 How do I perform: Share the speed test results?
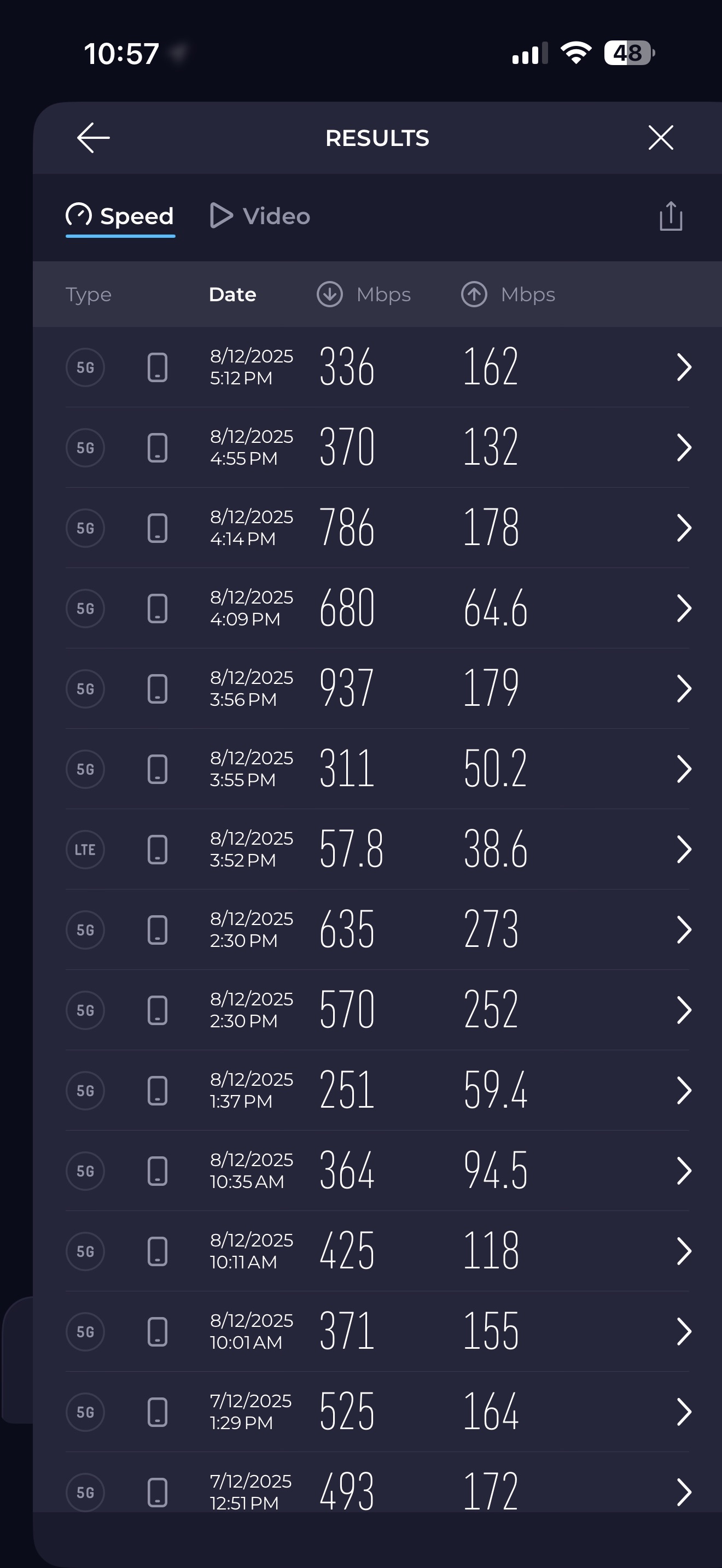(670, 217)
